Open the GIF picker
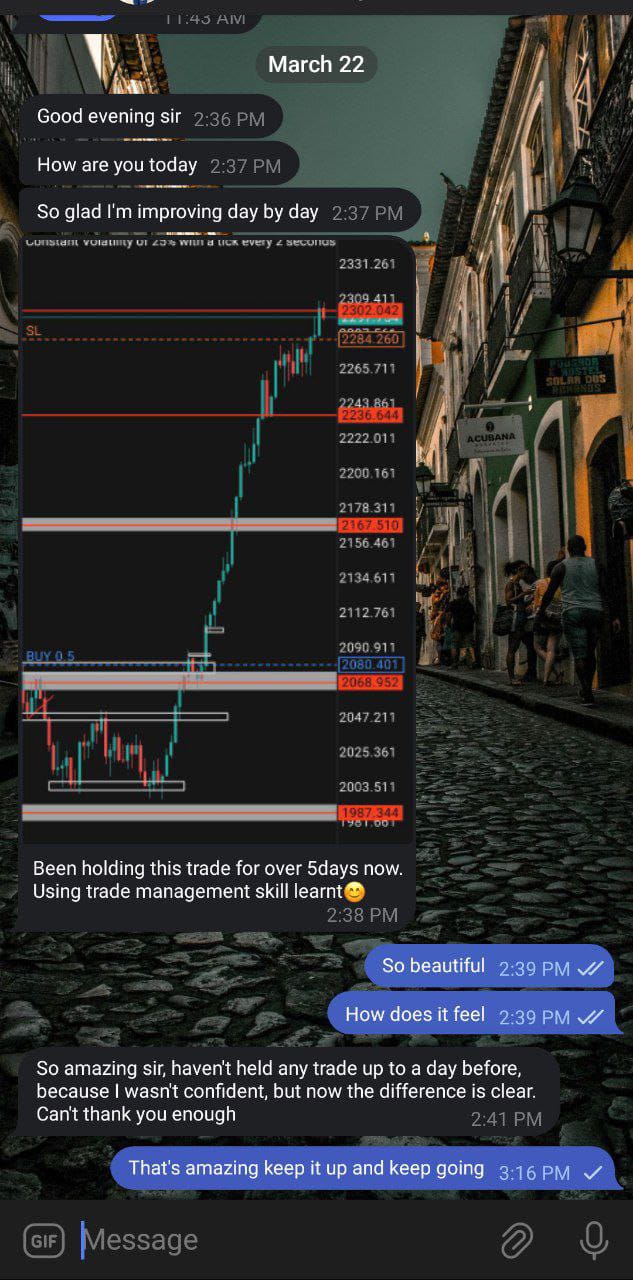 pyautogui.click(x=43, y=1241)
